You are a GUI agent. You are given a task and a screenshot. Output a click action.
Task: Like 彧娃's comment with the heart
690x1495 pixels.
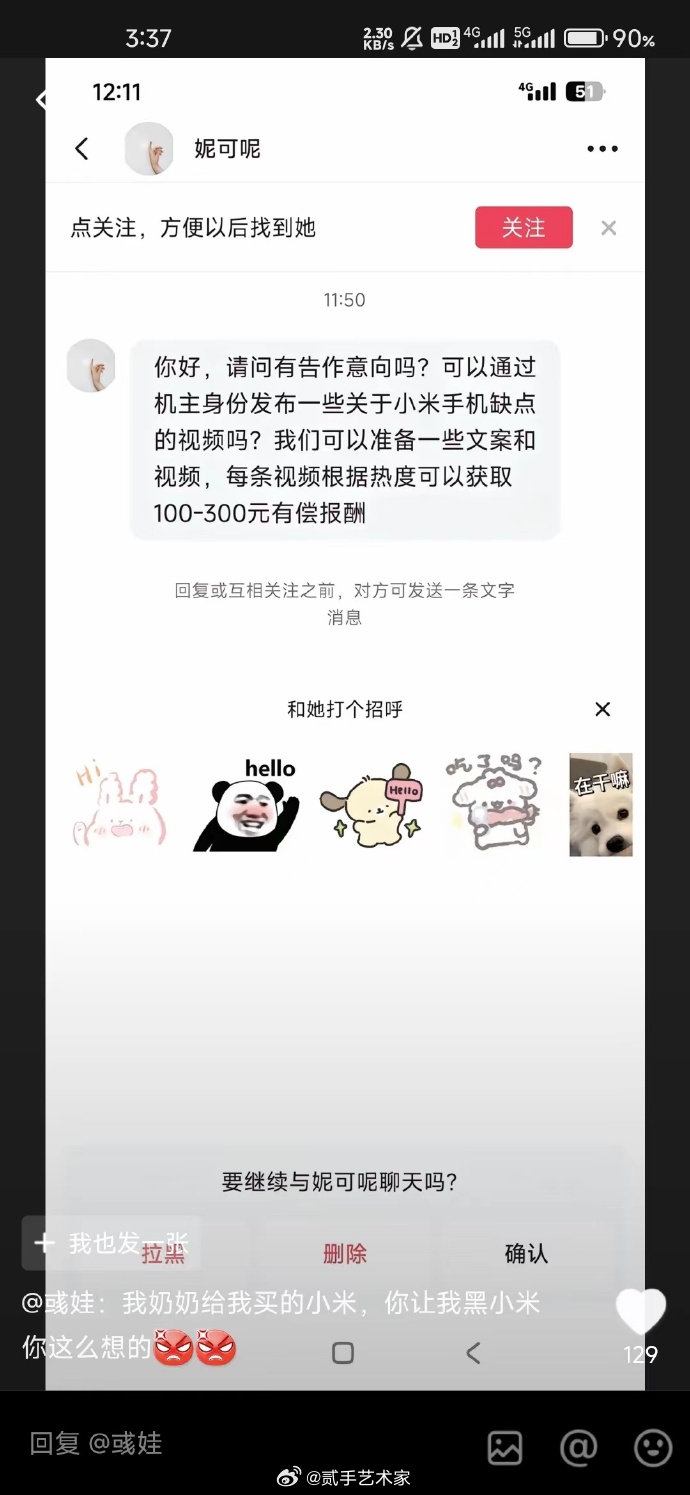(640, 1311)
